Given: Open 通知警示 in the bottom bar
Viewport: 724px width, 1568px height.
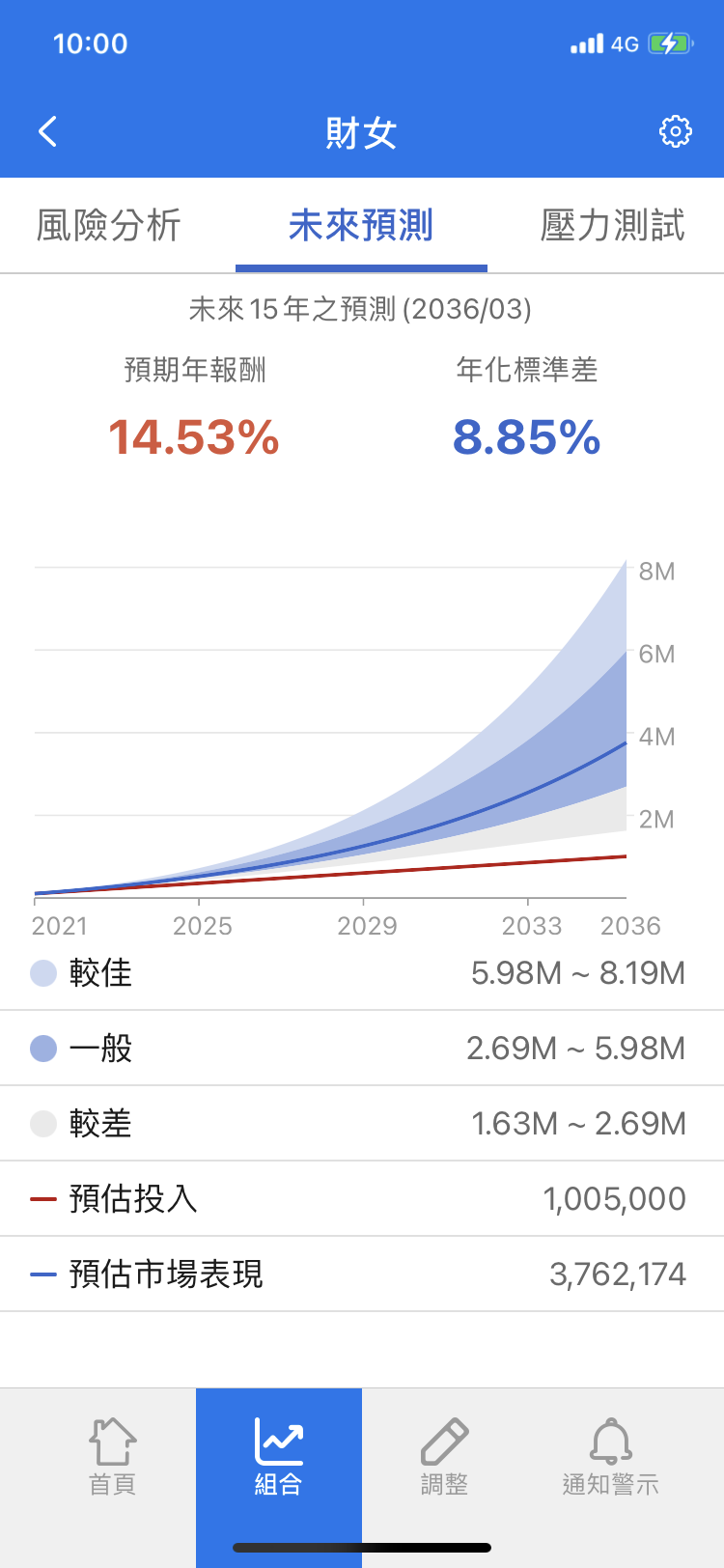Looking at the screenshot, I should [x=610, y=1456].
